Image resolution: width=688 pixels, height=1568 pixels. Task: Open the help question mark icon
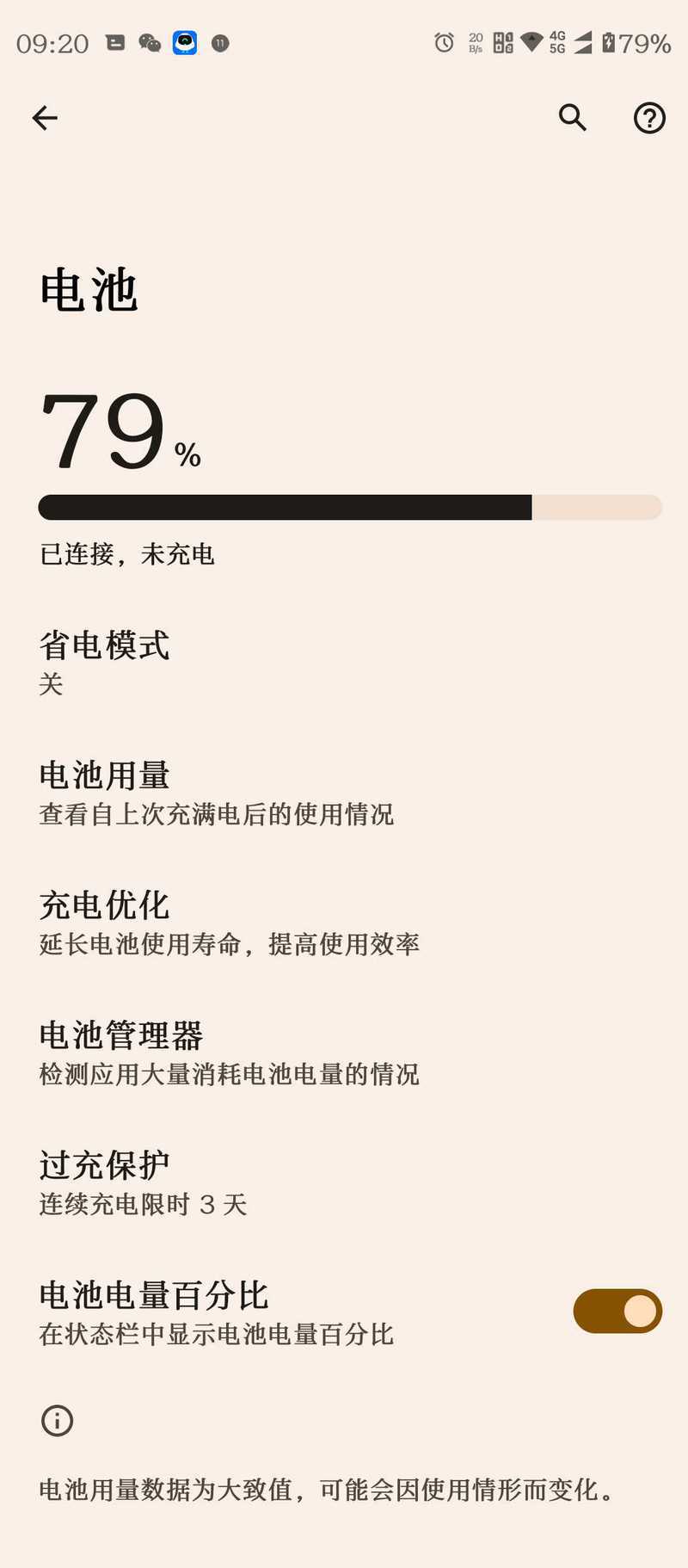point(649,118)
